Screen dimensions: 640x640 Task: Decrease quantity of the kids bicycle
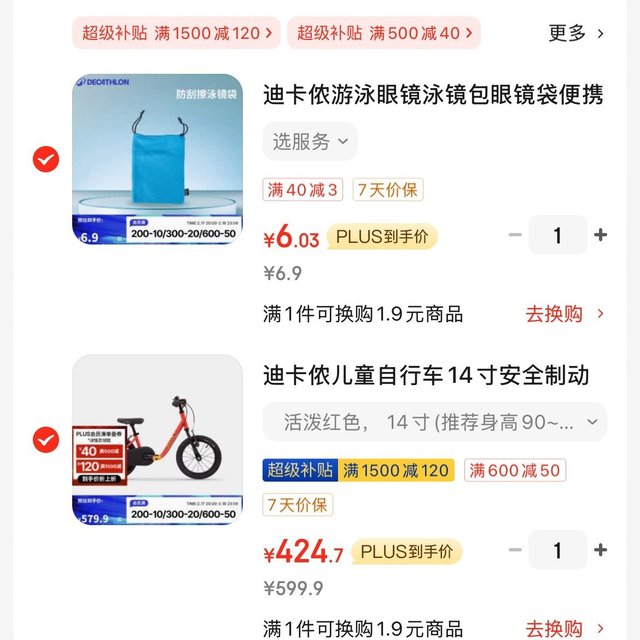pyautogui.click(x=515, y=550)
